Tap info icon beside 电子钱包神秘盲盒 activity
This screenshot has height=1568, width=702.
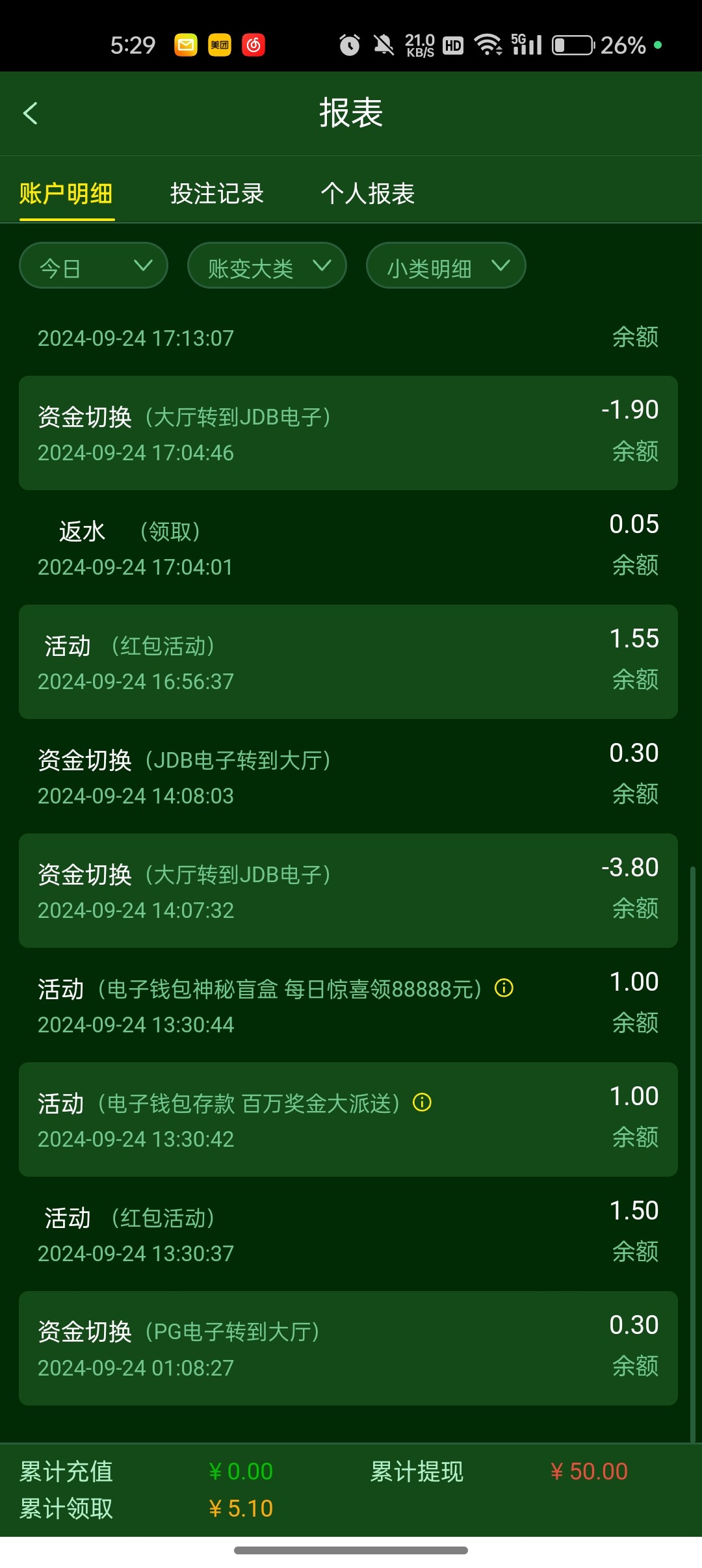[504, 988]
